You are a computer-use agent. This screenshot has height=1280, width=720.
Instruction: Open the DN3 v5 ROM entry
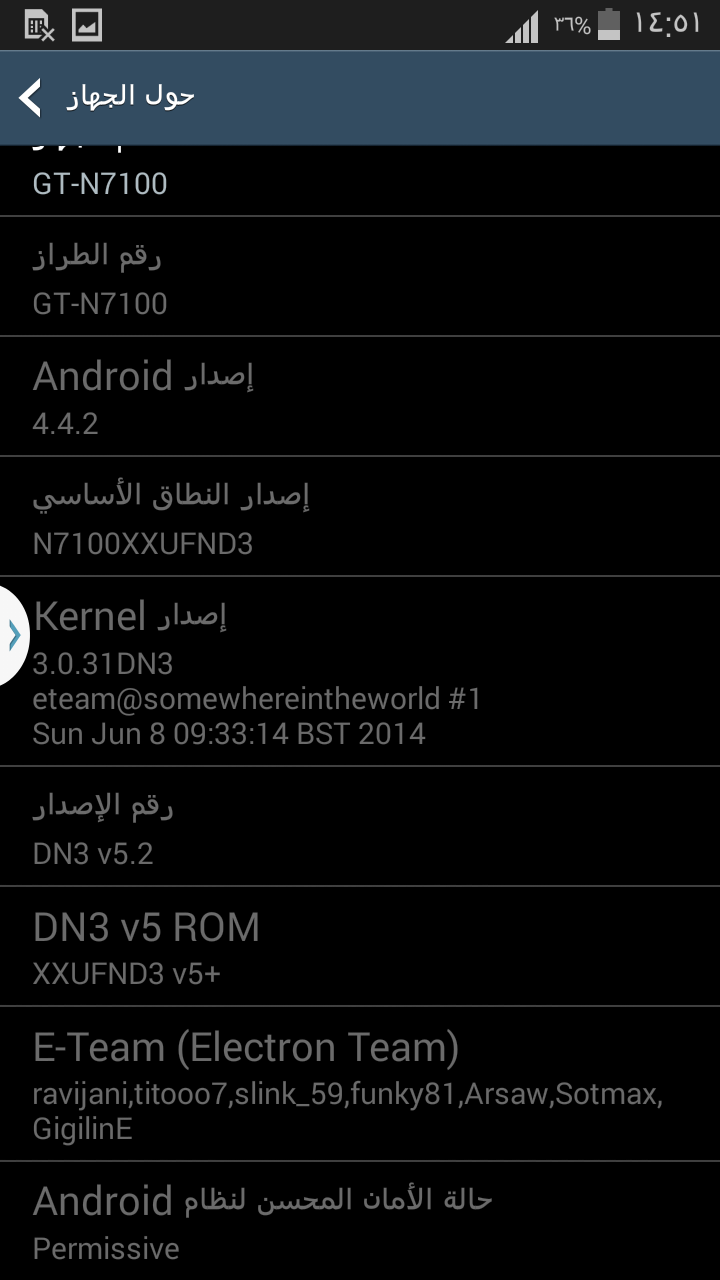(x=360, y=947)
